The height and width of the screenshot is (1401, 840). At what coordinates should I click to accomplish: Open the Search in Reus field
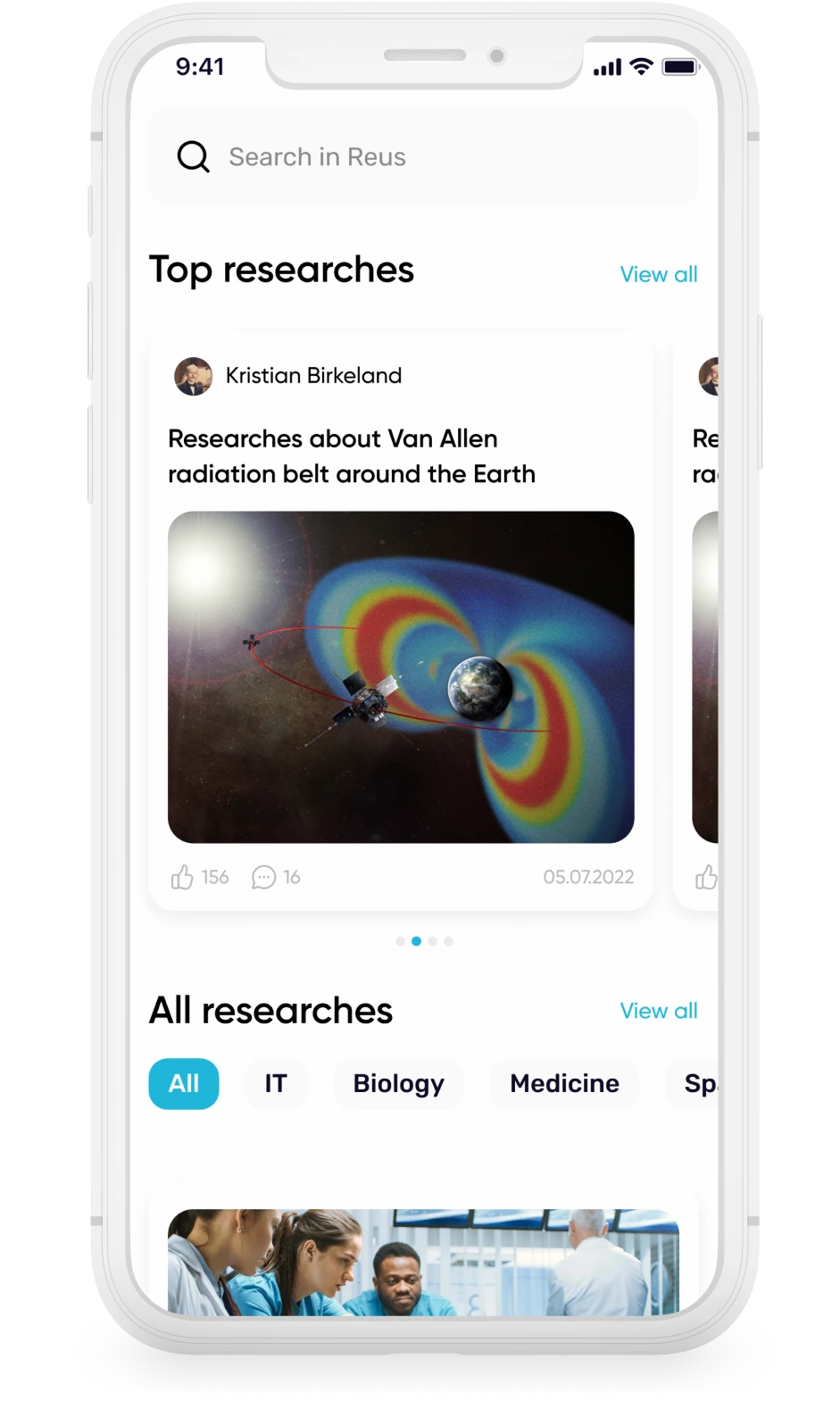coord(422,157)
